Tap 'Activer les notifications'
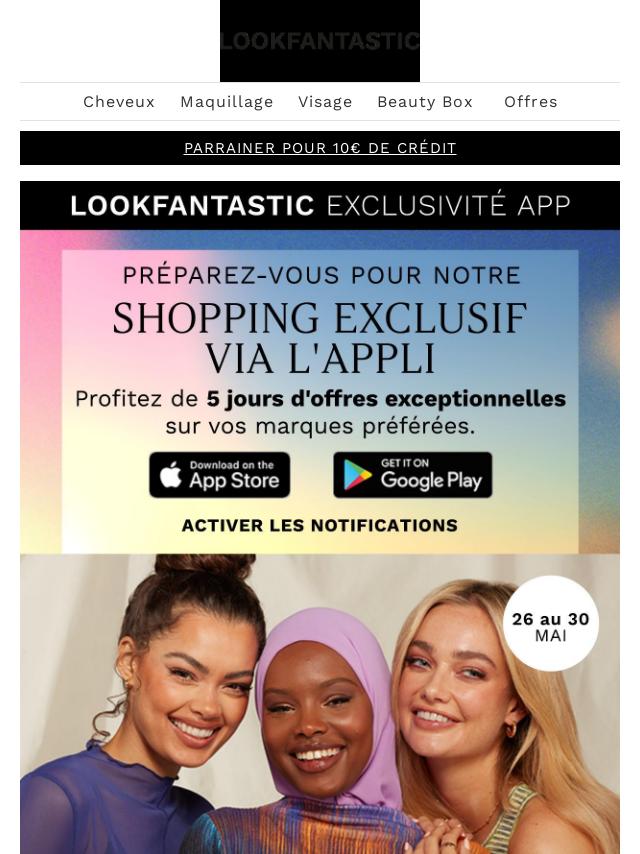This screenshot has height=854, width=640. tap(320, 525)
